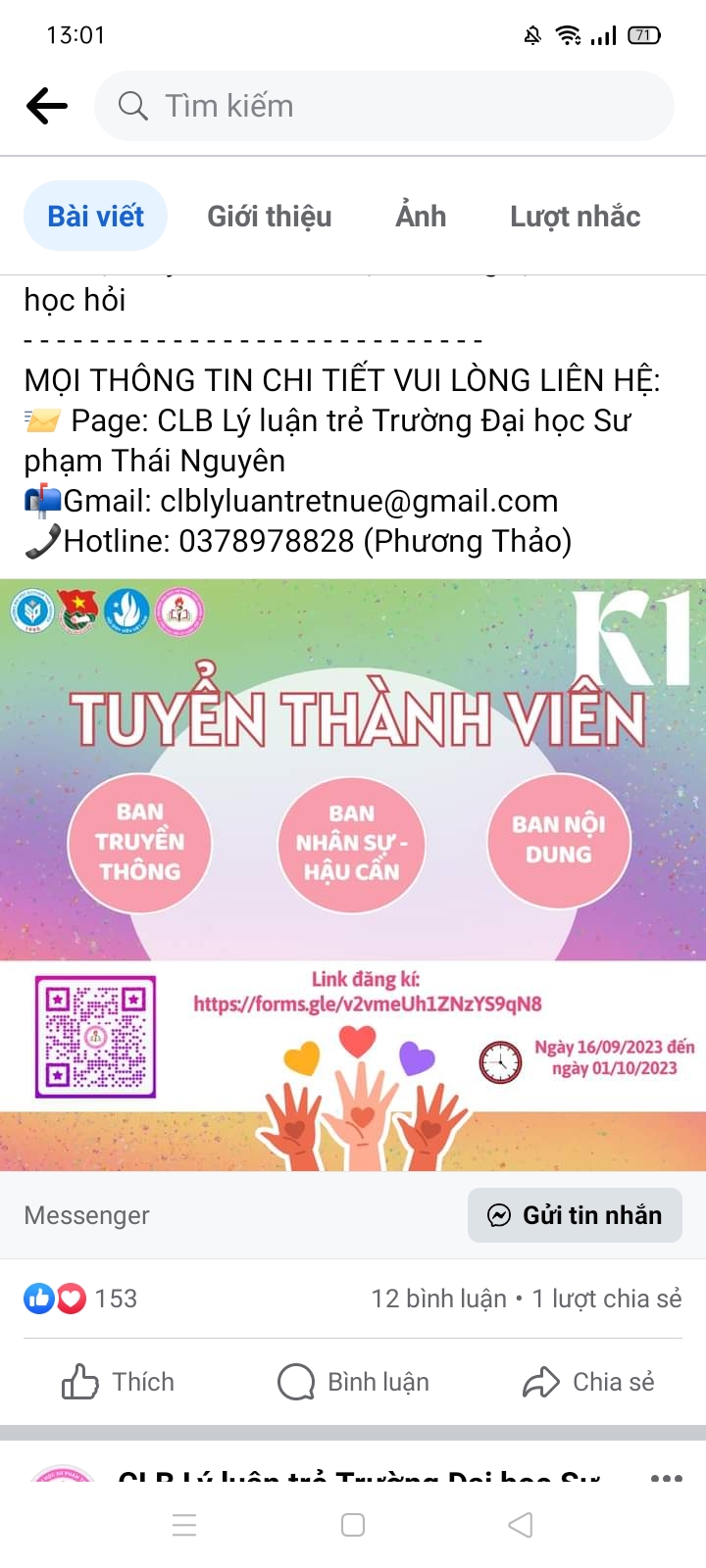Viewport: 706px width, 1568px height.
Task: Open recent apps from navigation bar
Action: 184,1525
